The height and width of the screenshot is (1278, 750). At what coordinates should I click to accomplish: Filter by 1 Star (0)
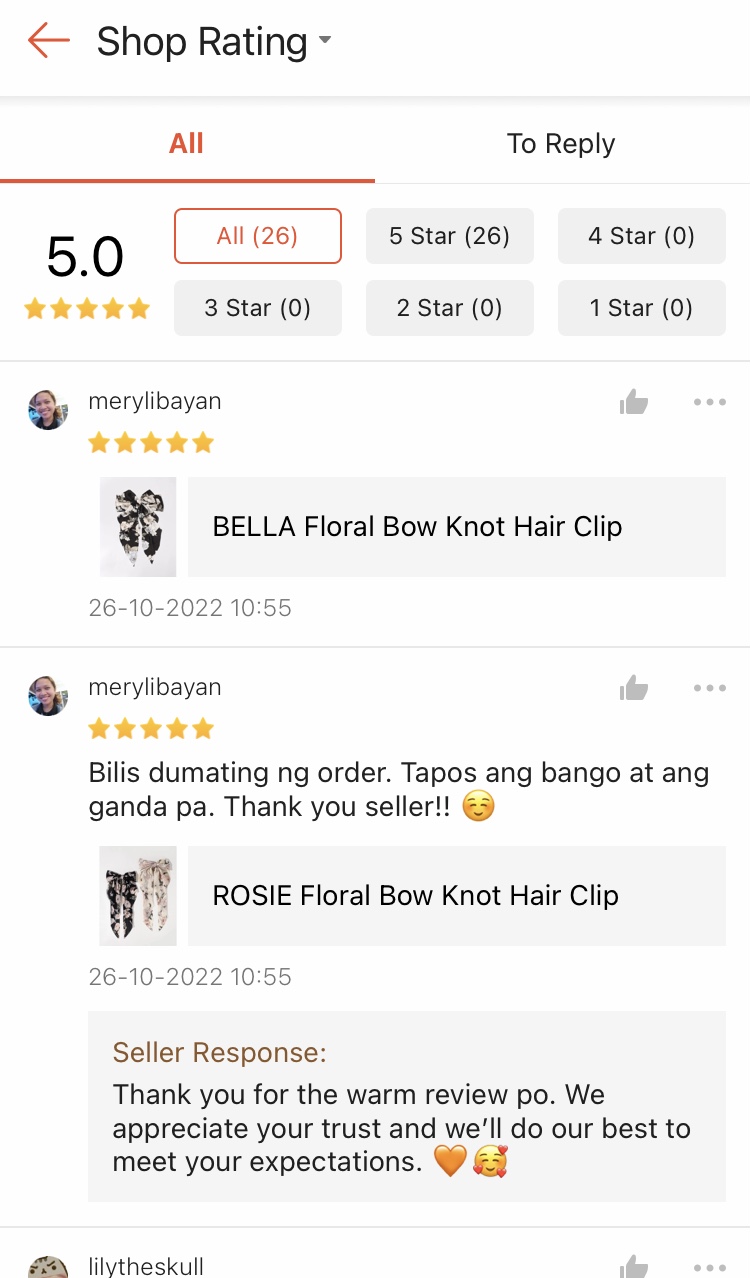tap(641, 308)
